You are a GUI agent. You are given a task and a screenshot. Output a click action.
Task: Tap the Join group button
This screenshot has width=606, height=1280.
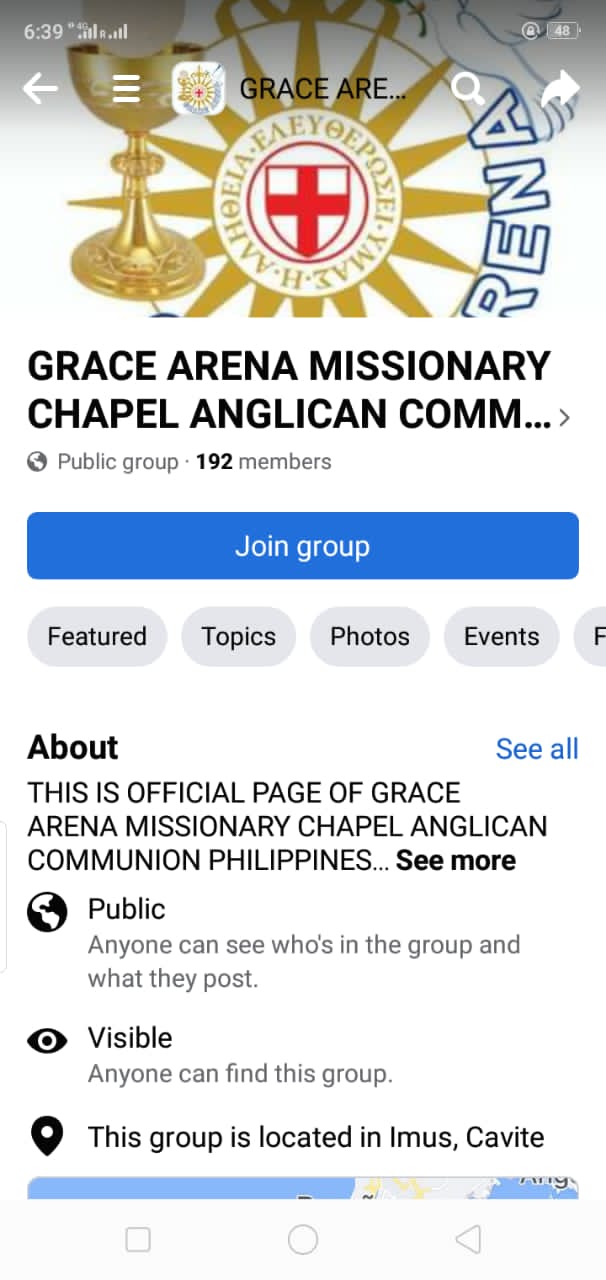302,546
